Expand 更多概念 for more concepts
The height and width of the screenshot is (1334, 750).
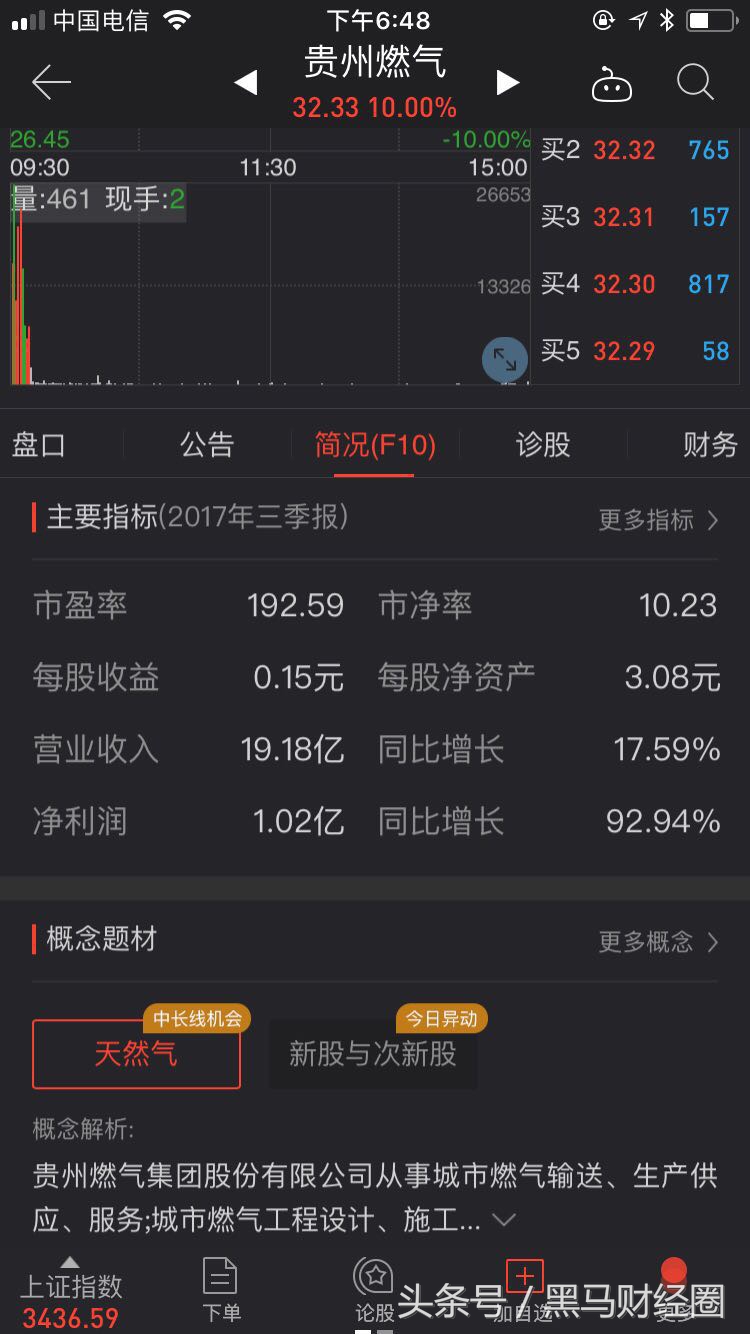point(655,941)
